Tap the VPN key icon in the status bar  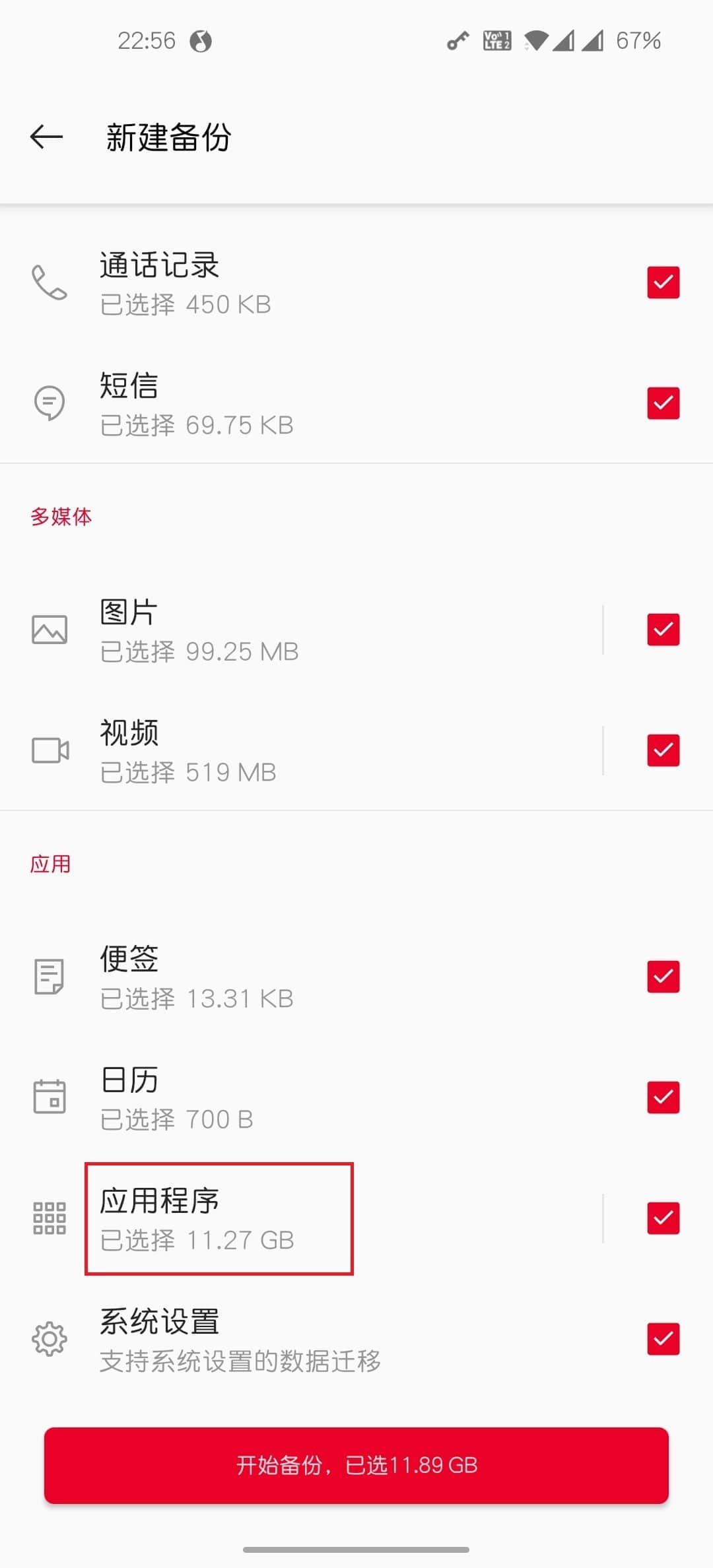pyautogui.click(x=457, y=41)
